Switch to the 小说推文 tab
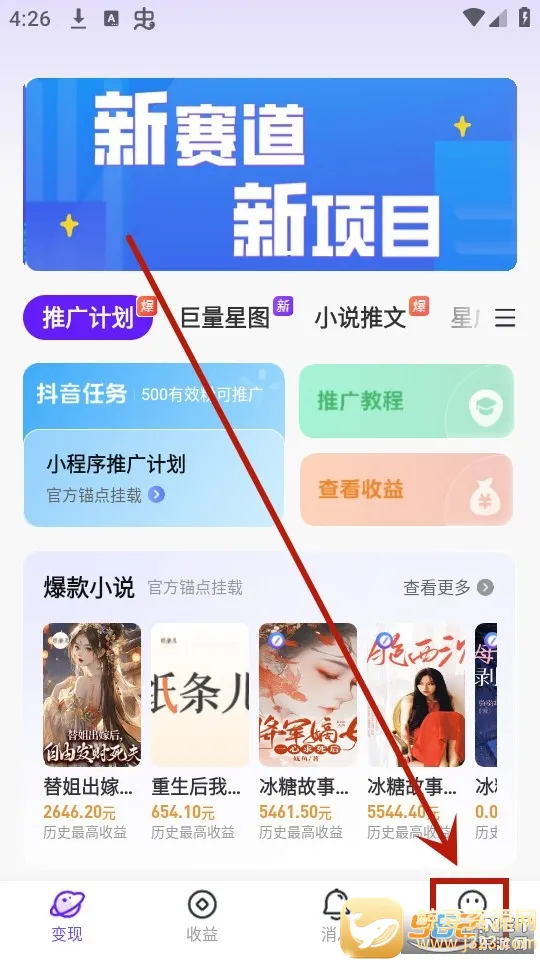The height and width of the screenshot is (960, 540). pos(360,318)
